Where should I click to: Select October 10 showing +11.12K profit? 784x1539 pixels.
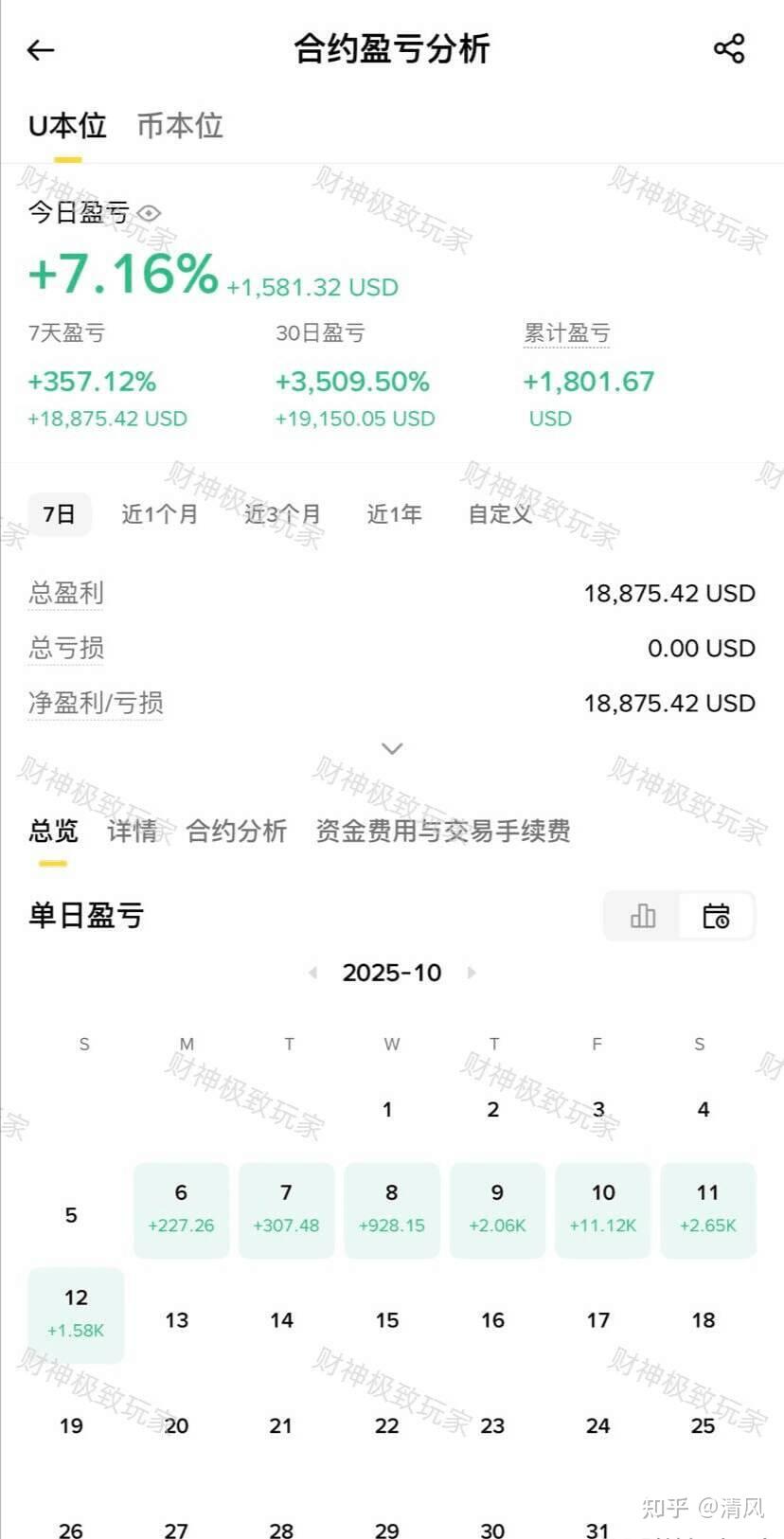602,1209
